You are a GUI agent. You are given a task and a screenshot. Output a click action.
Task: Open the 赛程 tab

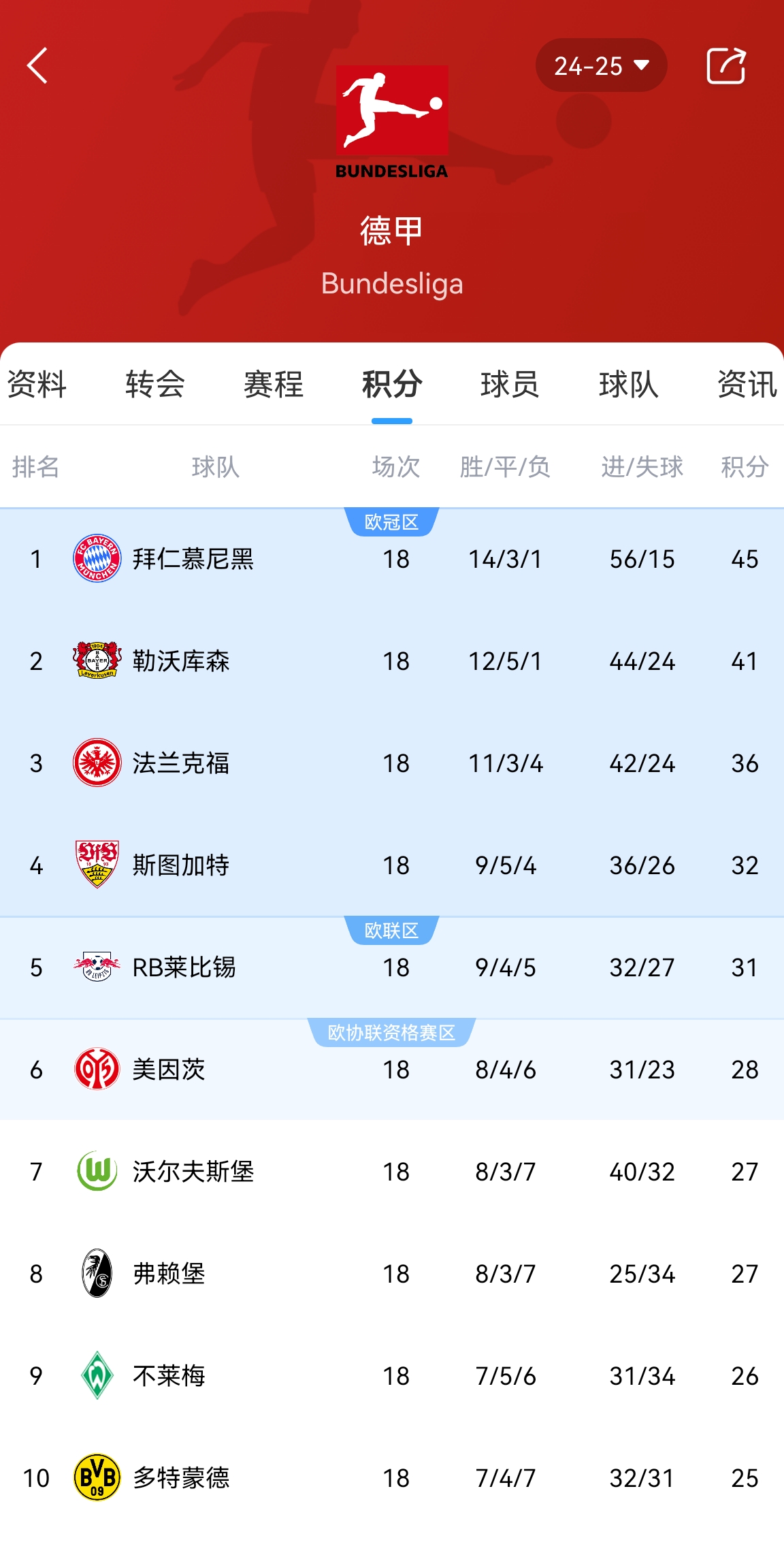click(x=274, y=384)
